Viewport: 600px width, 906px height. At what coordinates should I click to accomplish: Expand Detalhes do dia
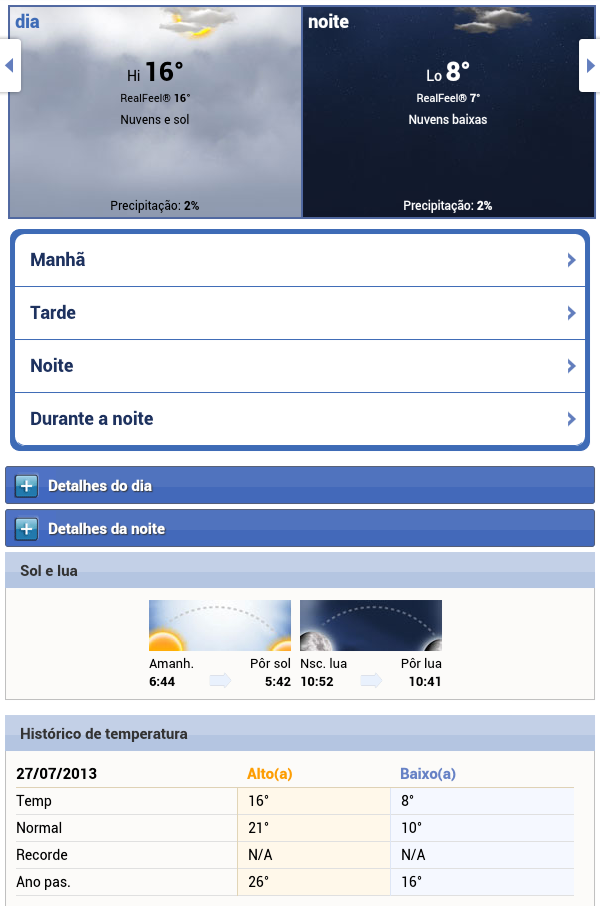298,485
